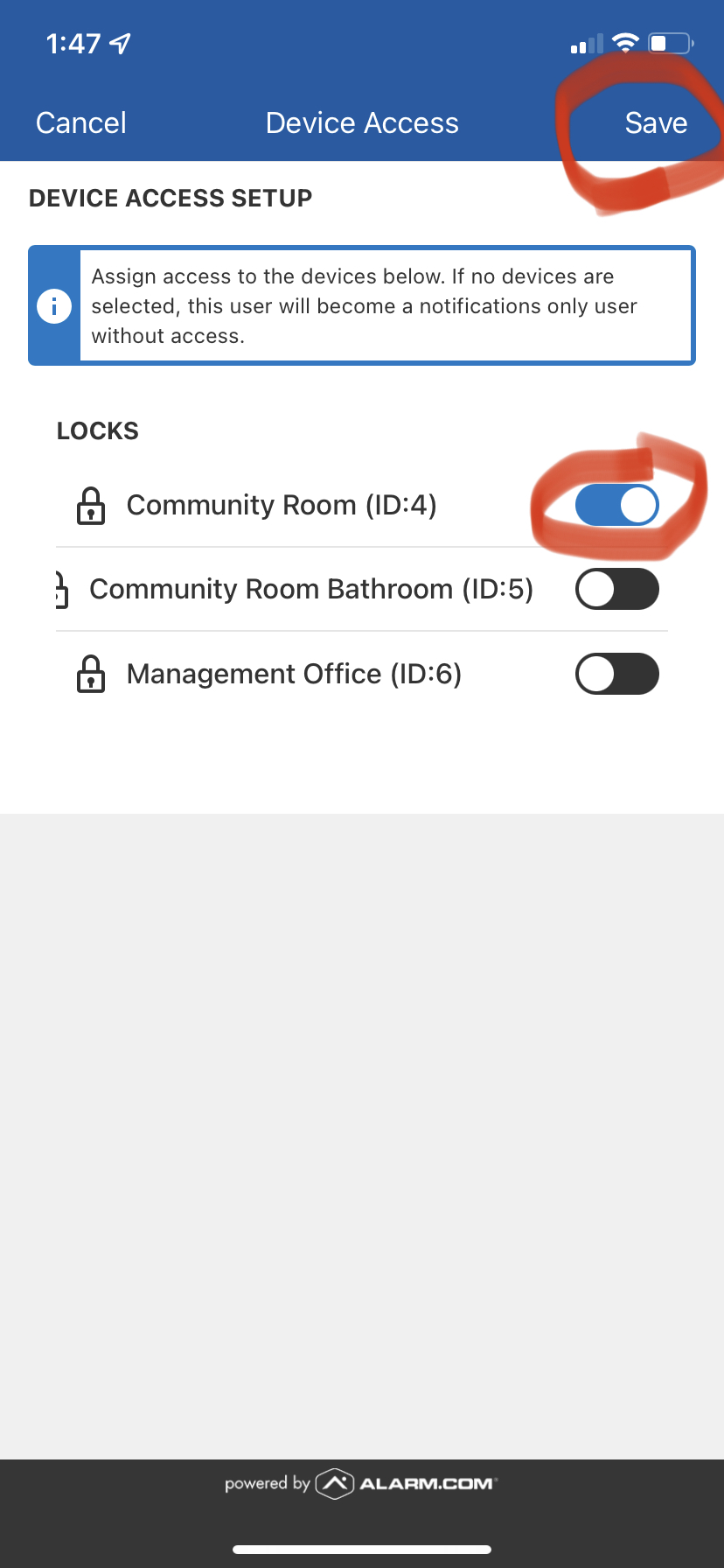Cancel the device access changes
The width and height of the screenshot is (724, 1568).
[x=81, y=122]
